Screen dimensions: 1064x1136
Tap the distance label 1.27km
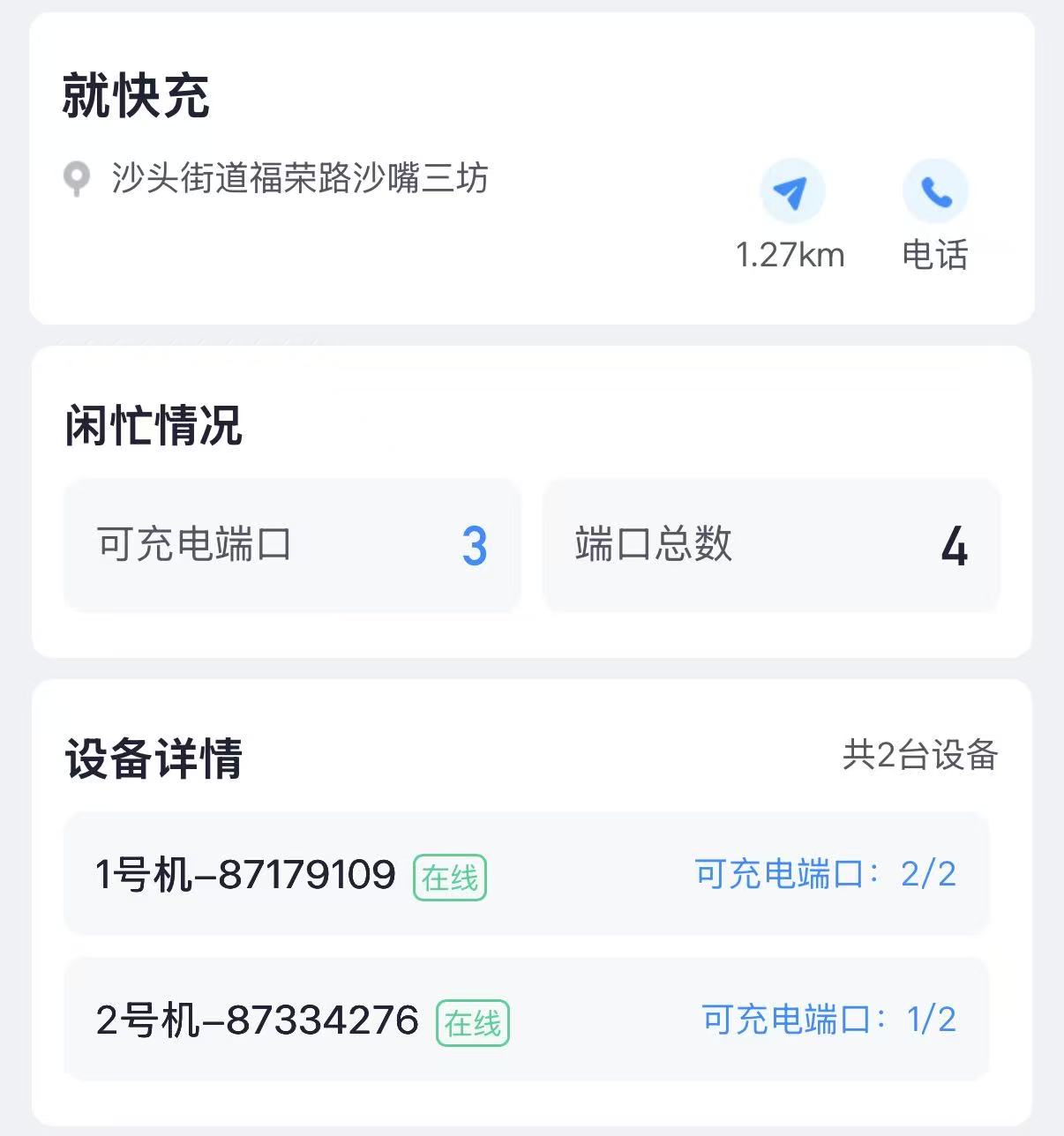point(791,256)
